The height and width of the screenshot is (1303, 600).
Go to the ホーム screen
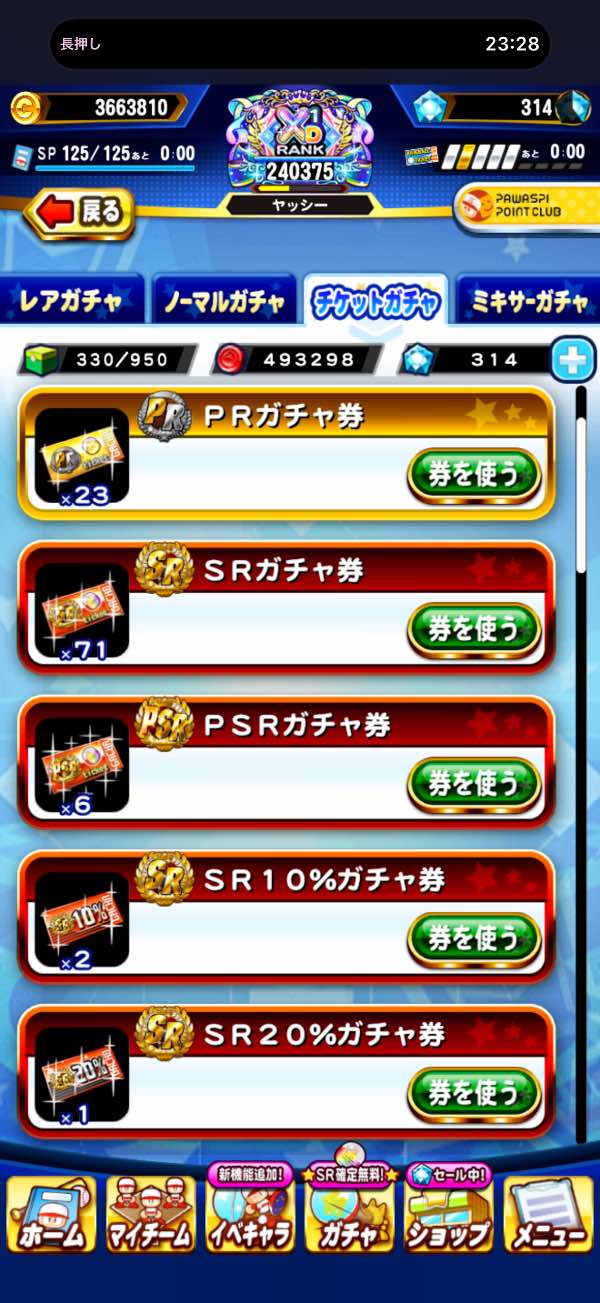(51, 1214)
